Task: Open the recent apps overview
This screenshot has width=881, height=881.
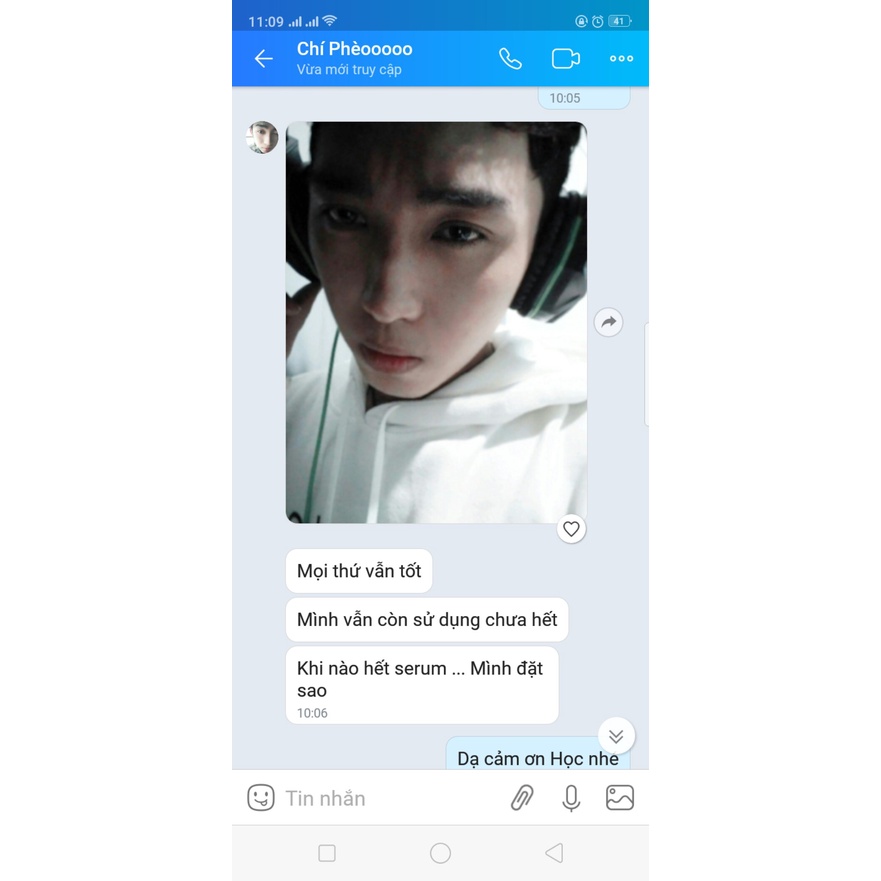Action: 327,853
